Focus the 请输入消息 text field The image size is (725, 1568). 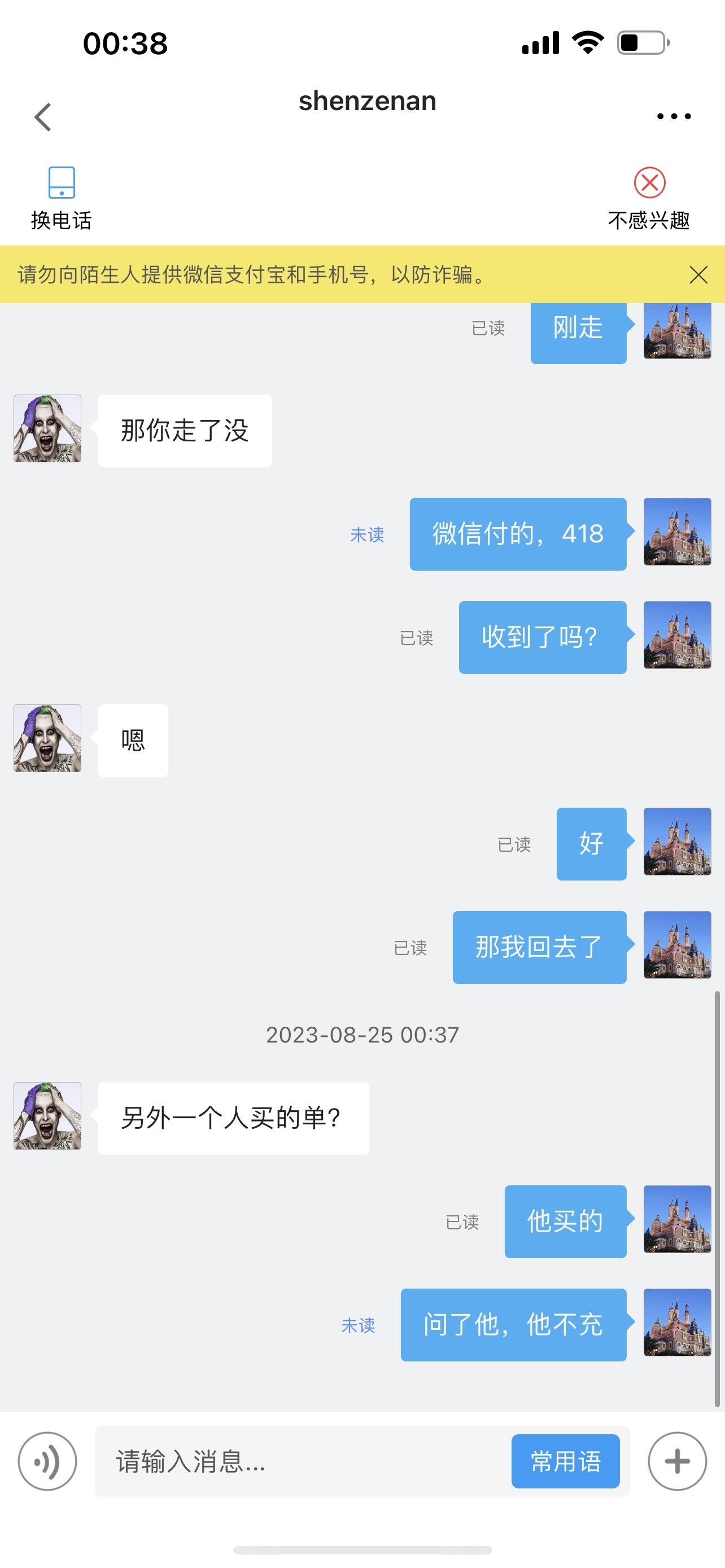303,1461
